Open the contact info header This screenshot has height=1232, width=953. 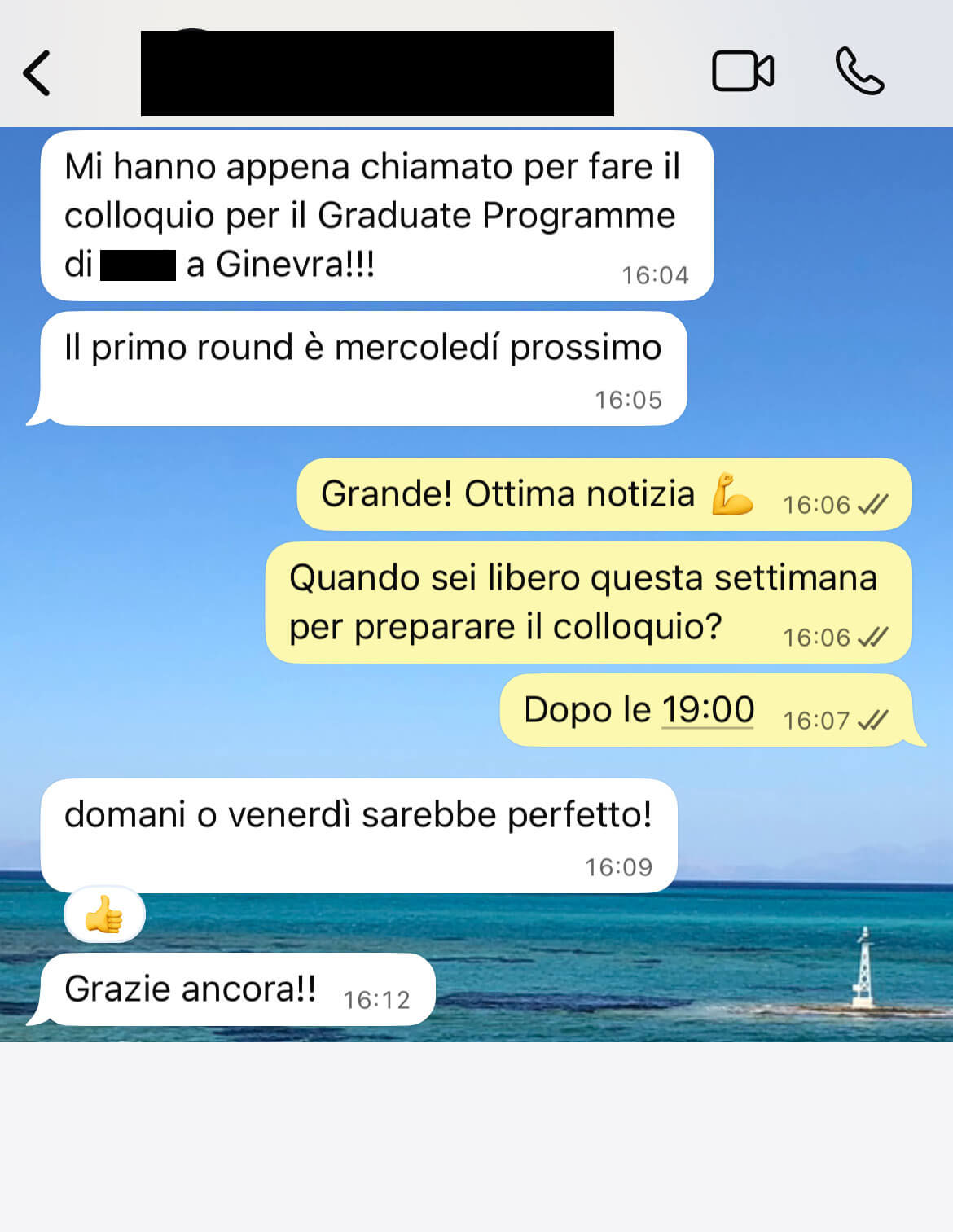pos(376,73)
